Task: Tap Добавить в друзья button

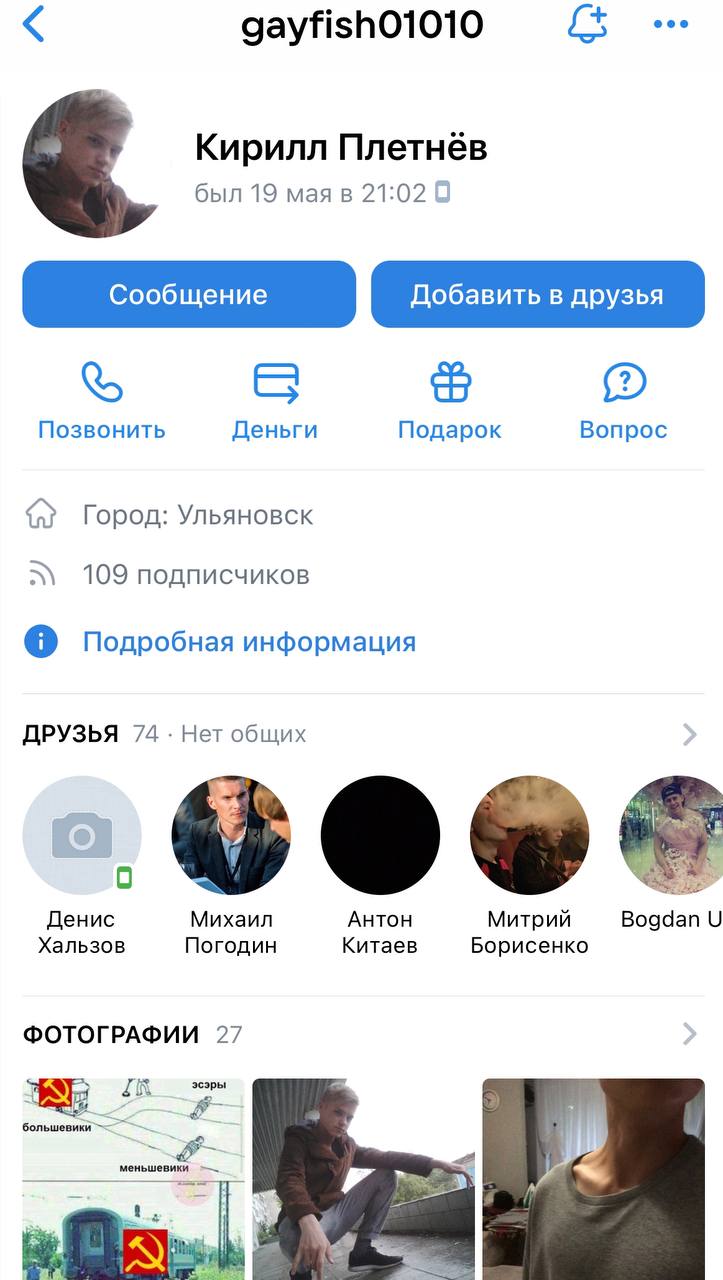Action: click(x=537, y=295)
